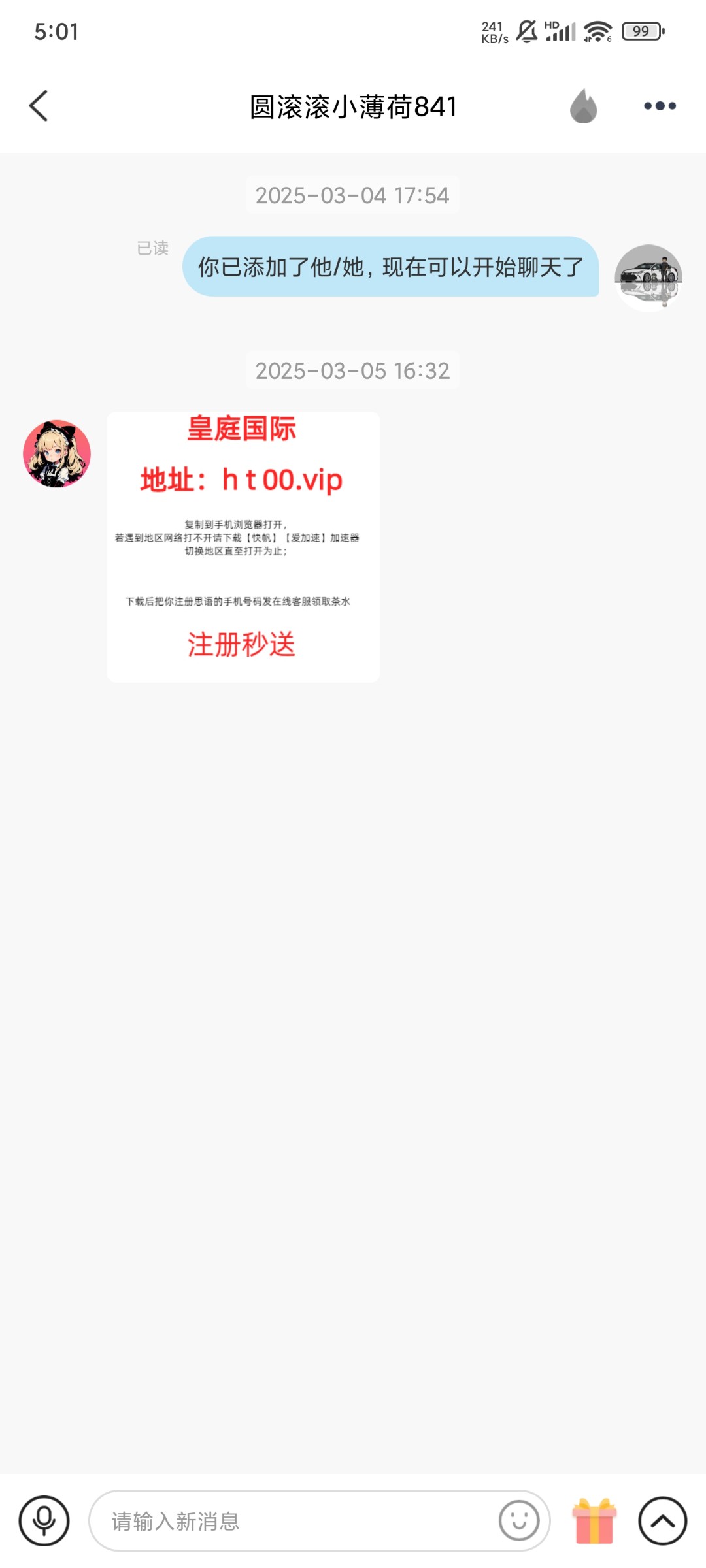Go back from the chat
The image size is (706, 1568).
[x=39, y=106]
